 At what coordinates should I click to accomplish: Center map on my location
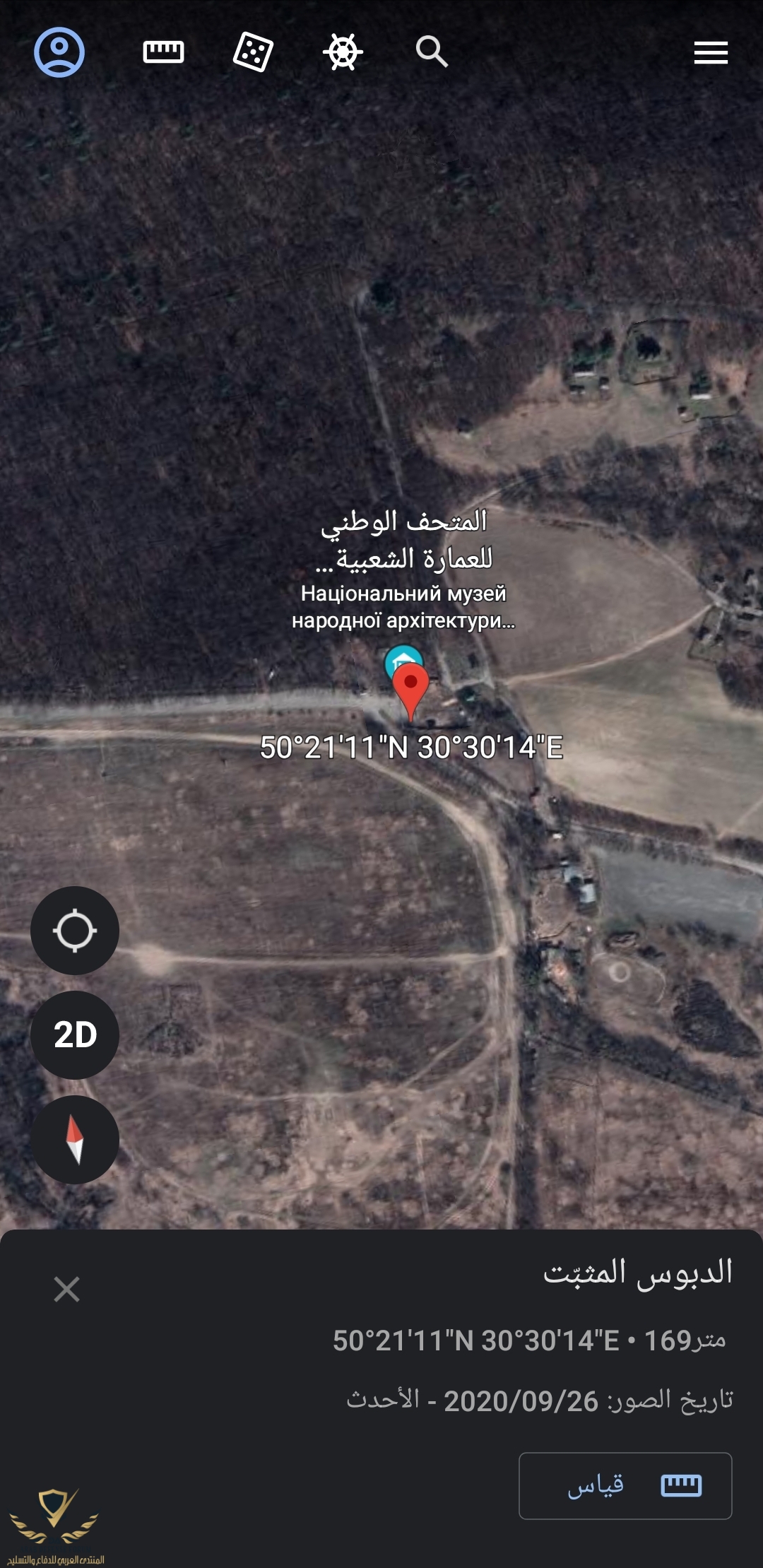(x=75, y=931)
